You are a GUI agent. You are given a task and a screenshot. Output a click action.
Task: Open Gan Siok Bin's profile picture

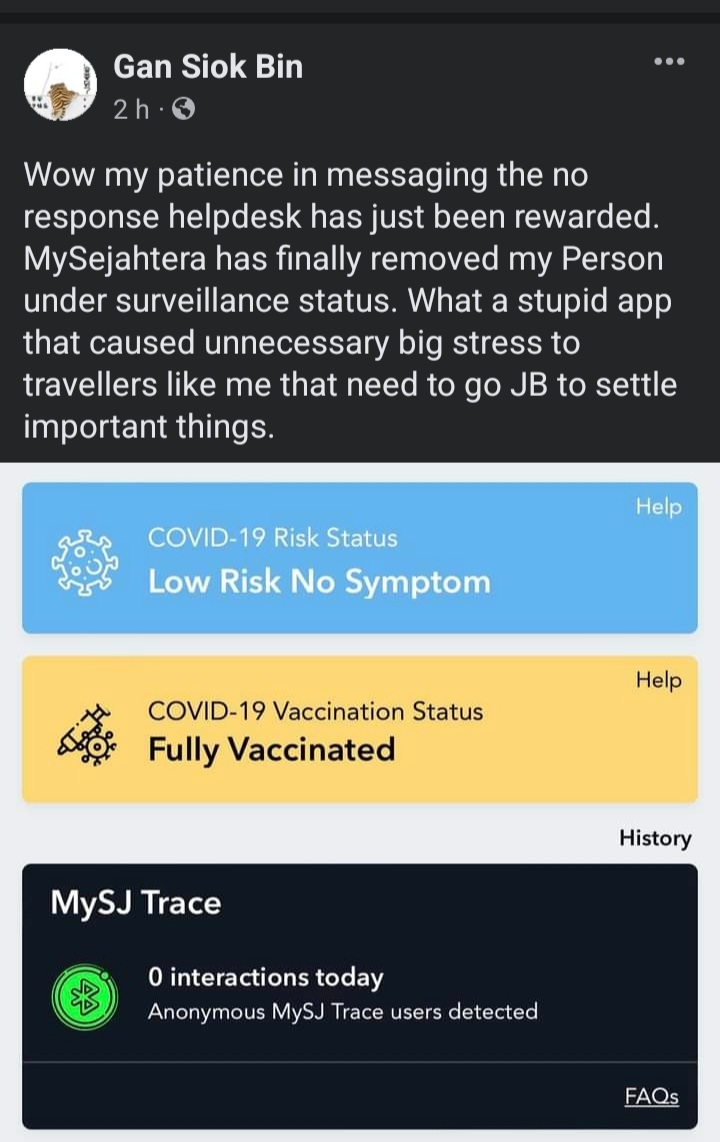click(60, 85)
